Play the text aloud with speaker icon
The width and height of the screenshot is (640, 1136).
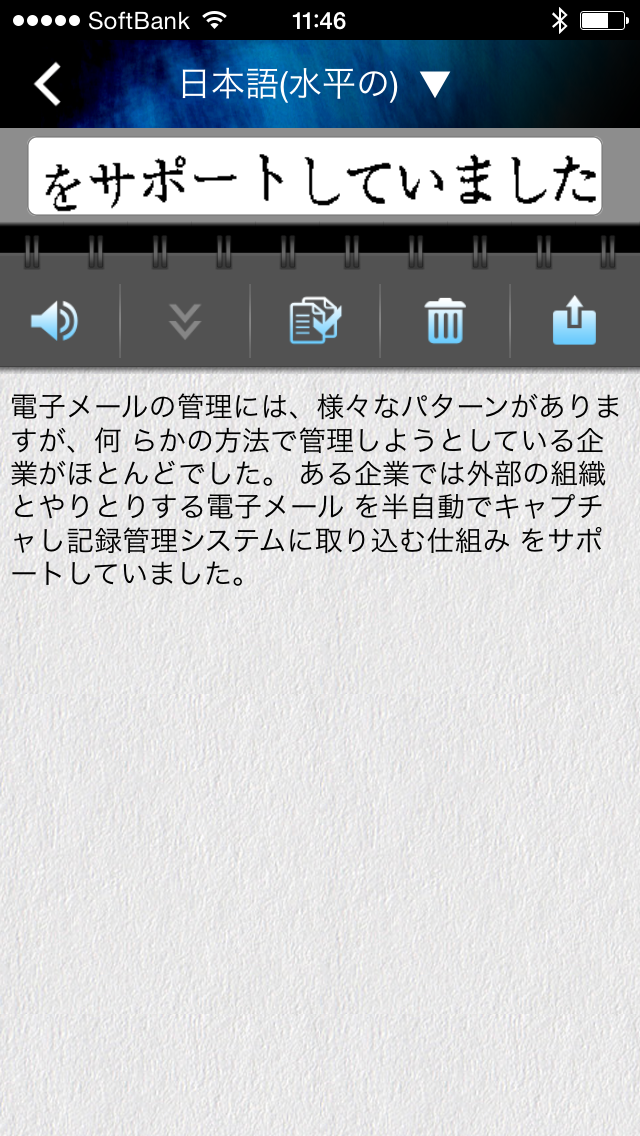[x=55, y=322]
